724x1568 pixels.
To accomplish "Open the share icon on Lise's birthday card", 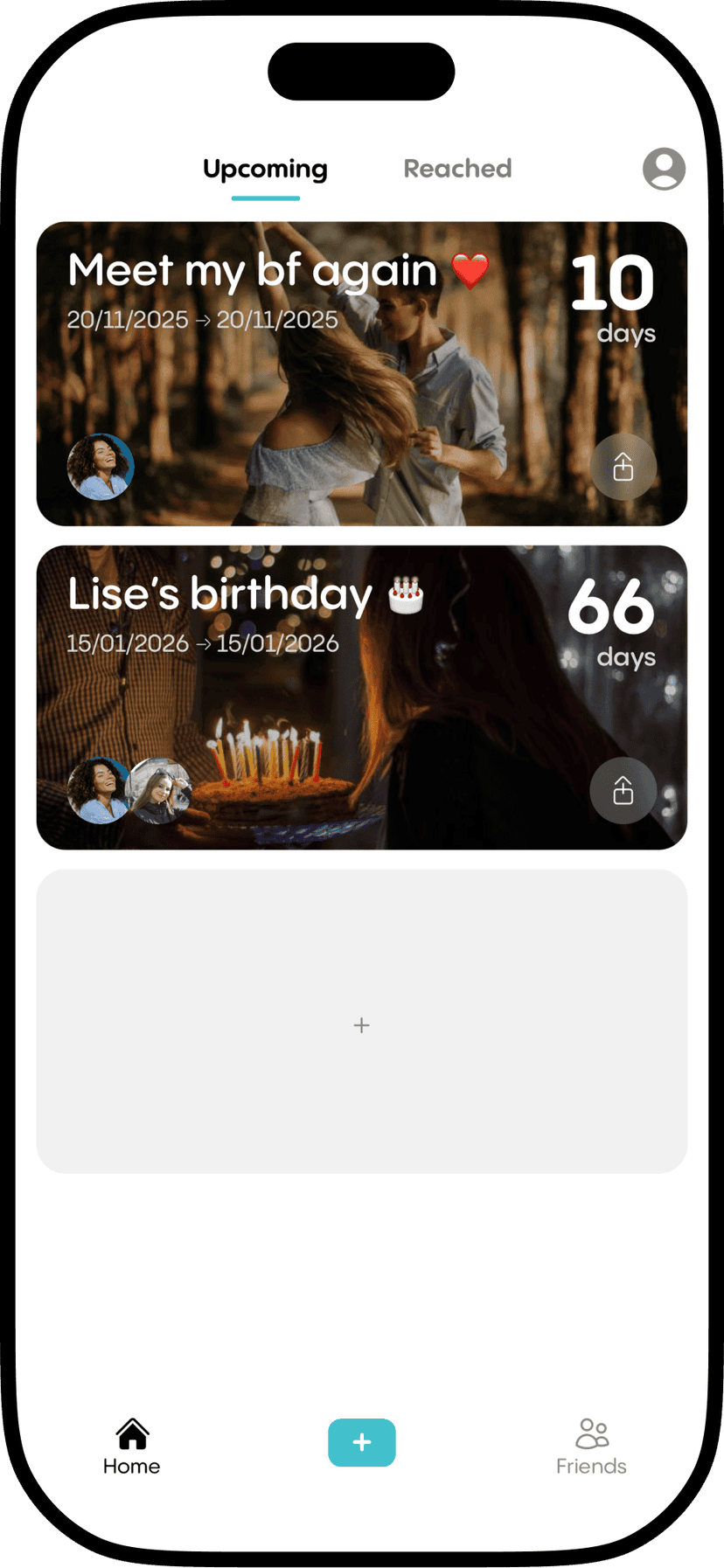I will click(623, 791).
